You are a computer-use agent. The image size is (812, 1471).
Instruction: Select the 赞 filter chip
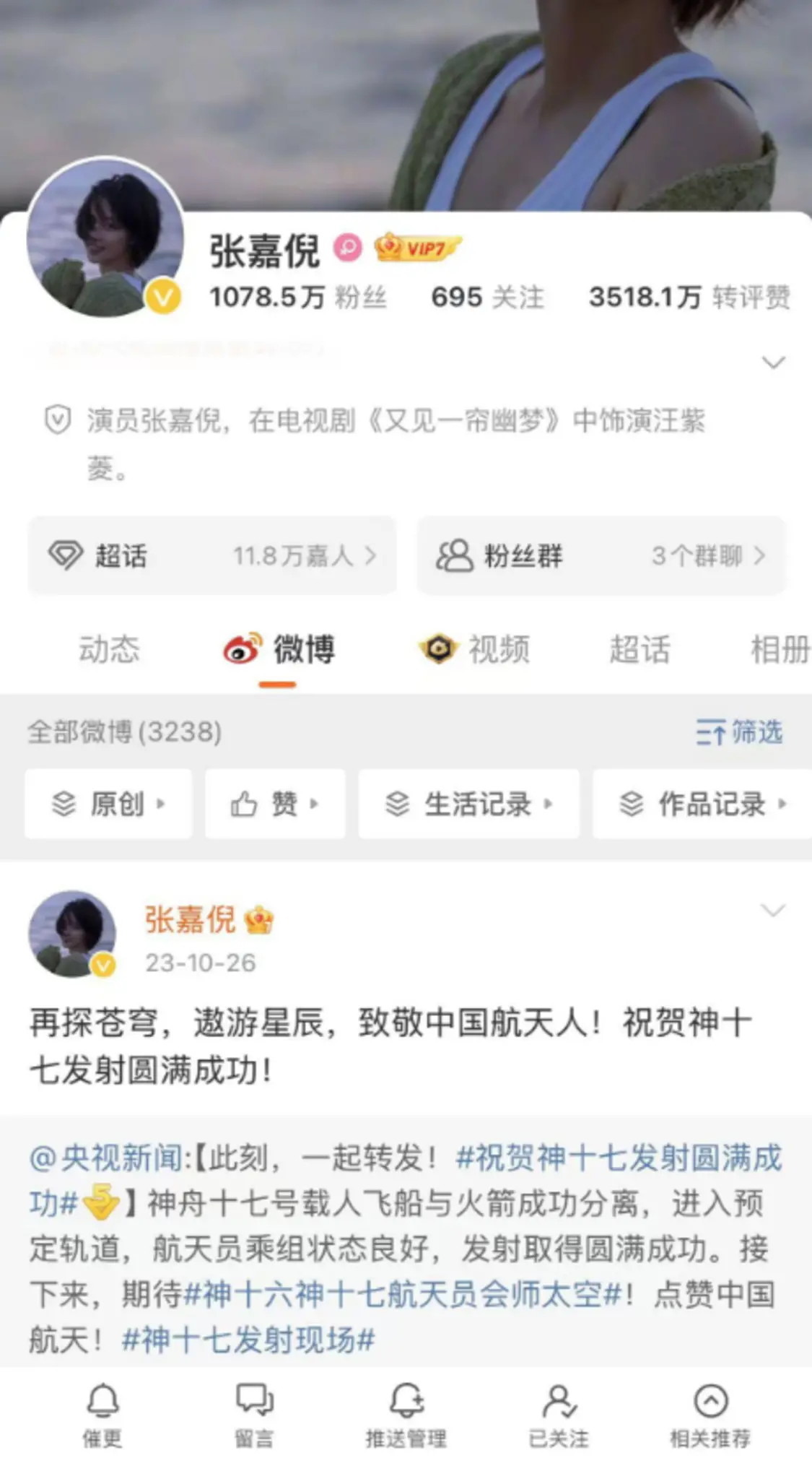pyautogui.click(x=275, y=804)
